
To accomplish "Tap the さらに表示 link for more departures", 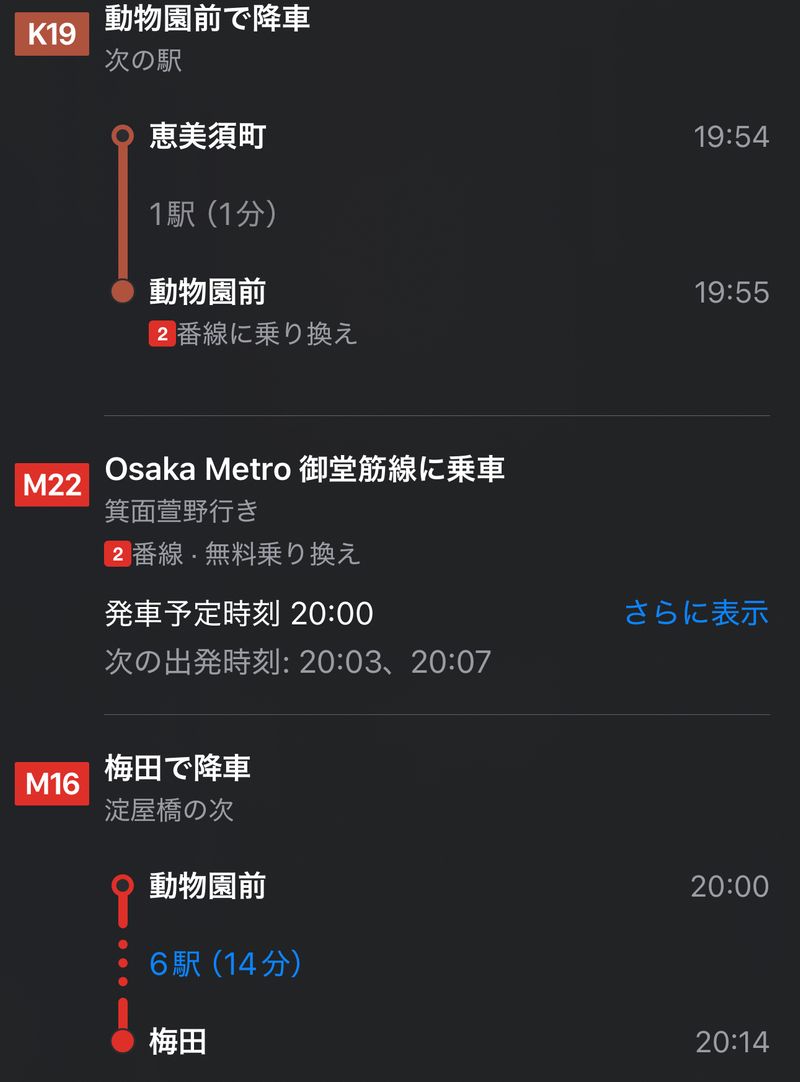I will point(696,612).
